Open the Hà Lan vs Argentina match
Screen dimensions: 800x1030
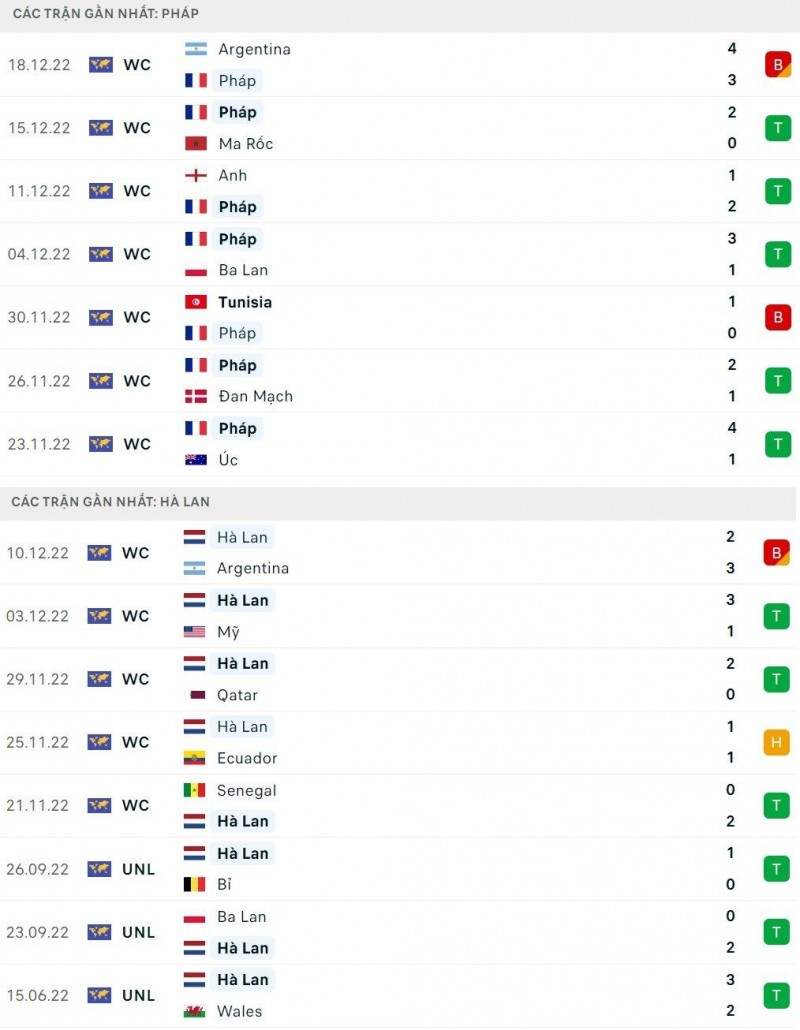click(400, 553)
